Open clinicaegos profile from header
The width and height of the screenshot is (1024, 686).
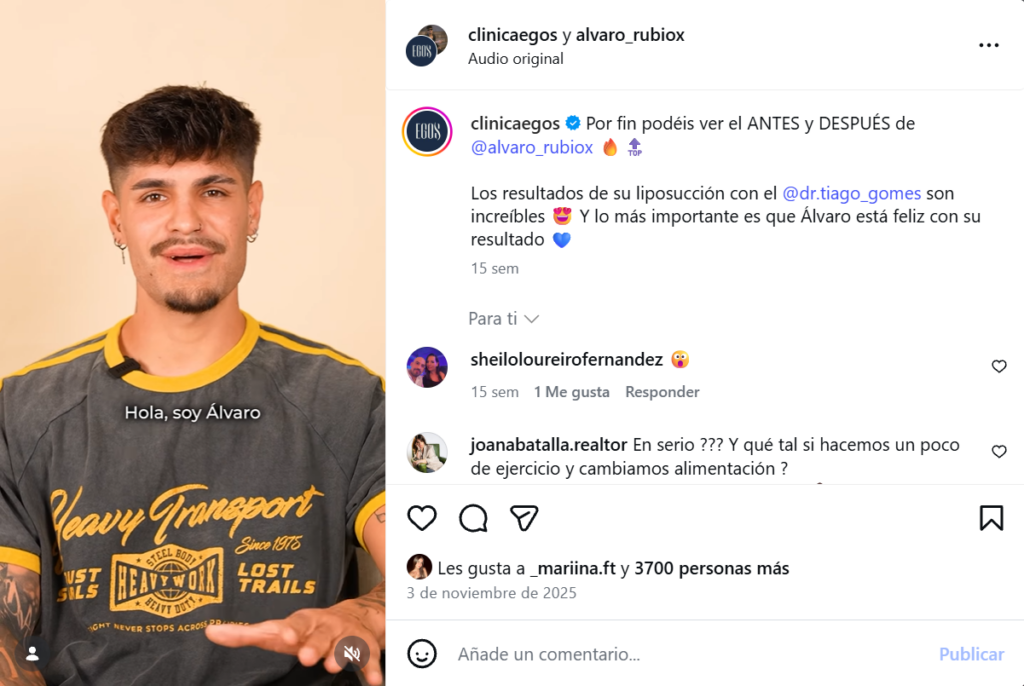coord(512,35)
